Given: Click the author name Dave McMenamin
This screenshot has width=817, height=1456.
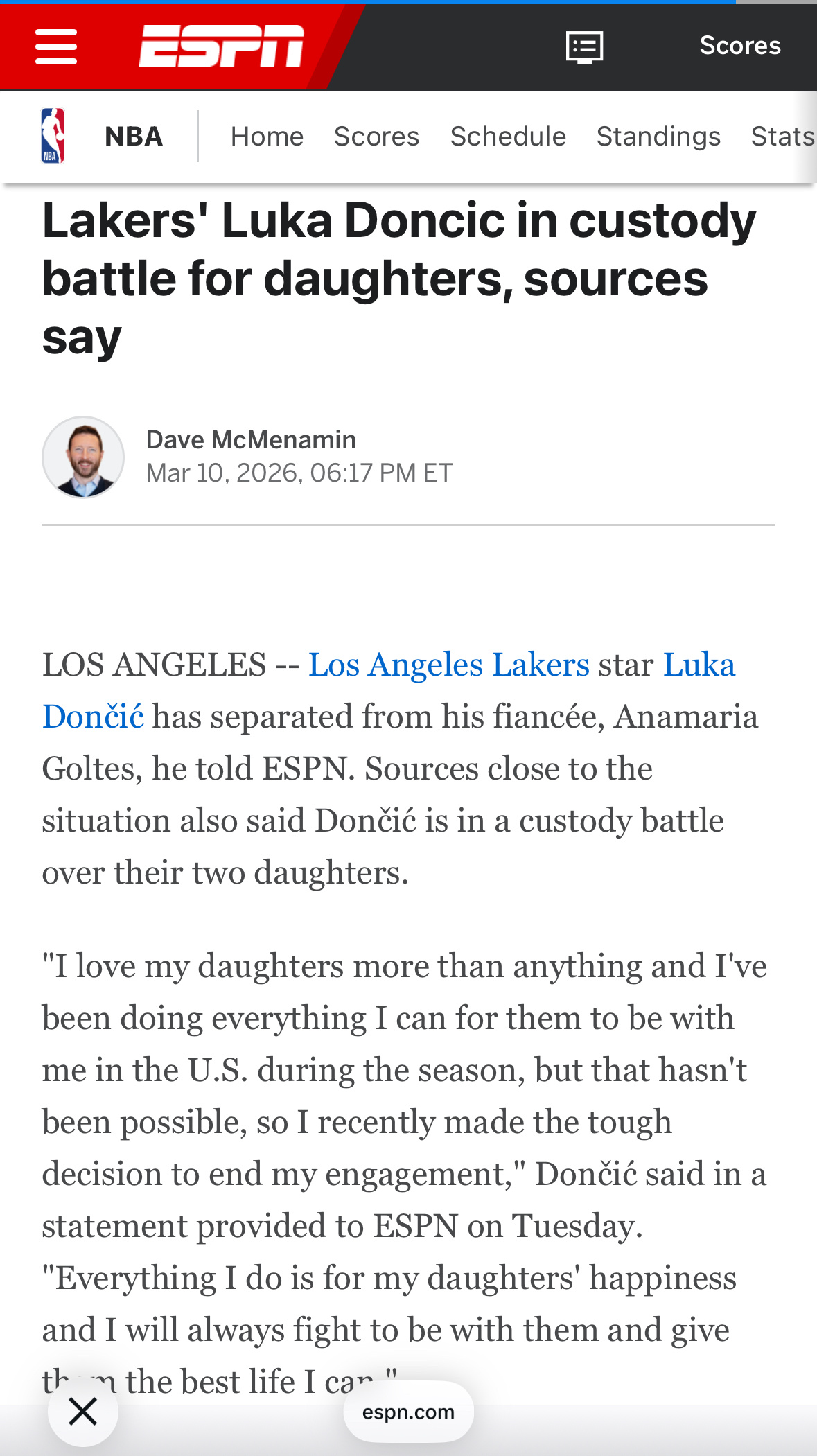Looking at the screenshot, I should point(251,439).
